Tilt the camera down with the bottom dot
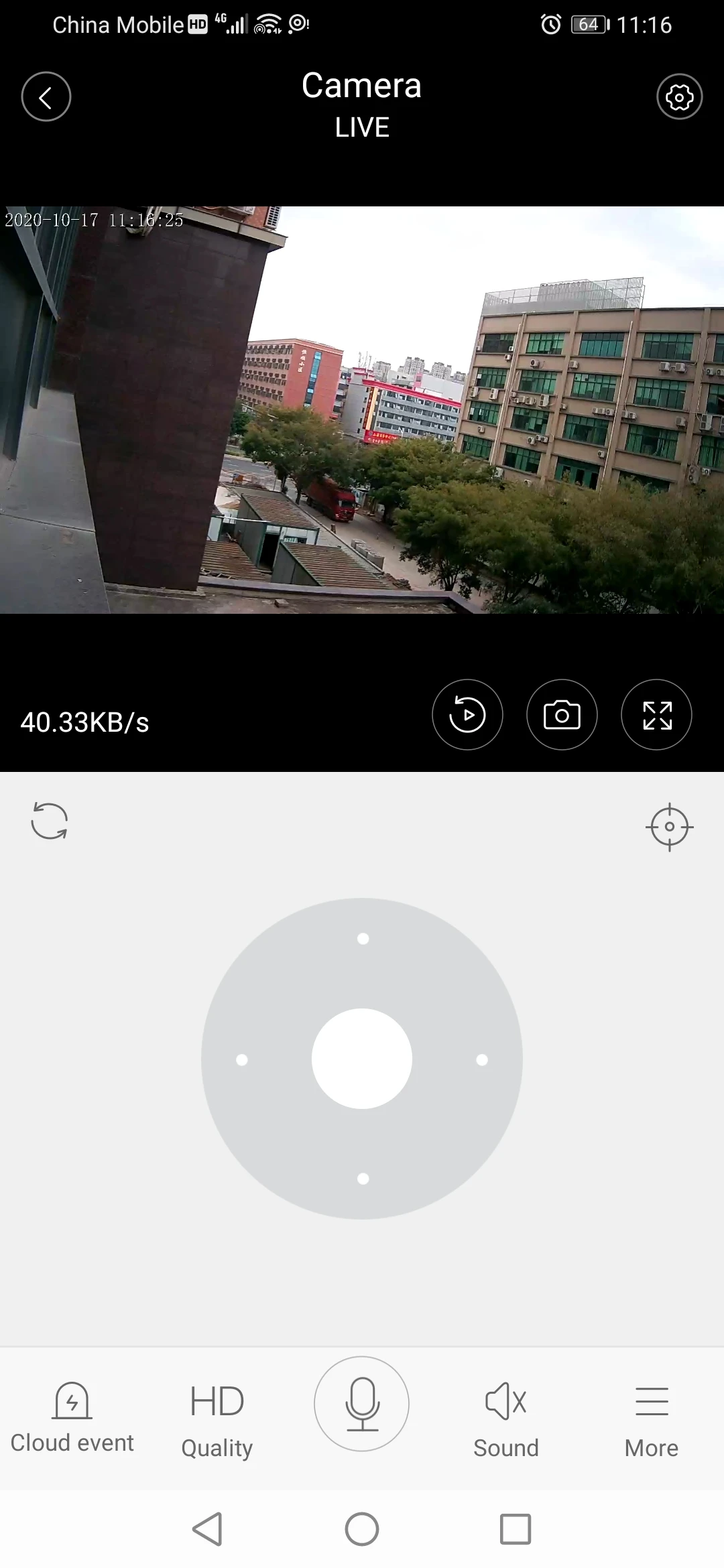 pyautogui.click(x=363, y=1179)
